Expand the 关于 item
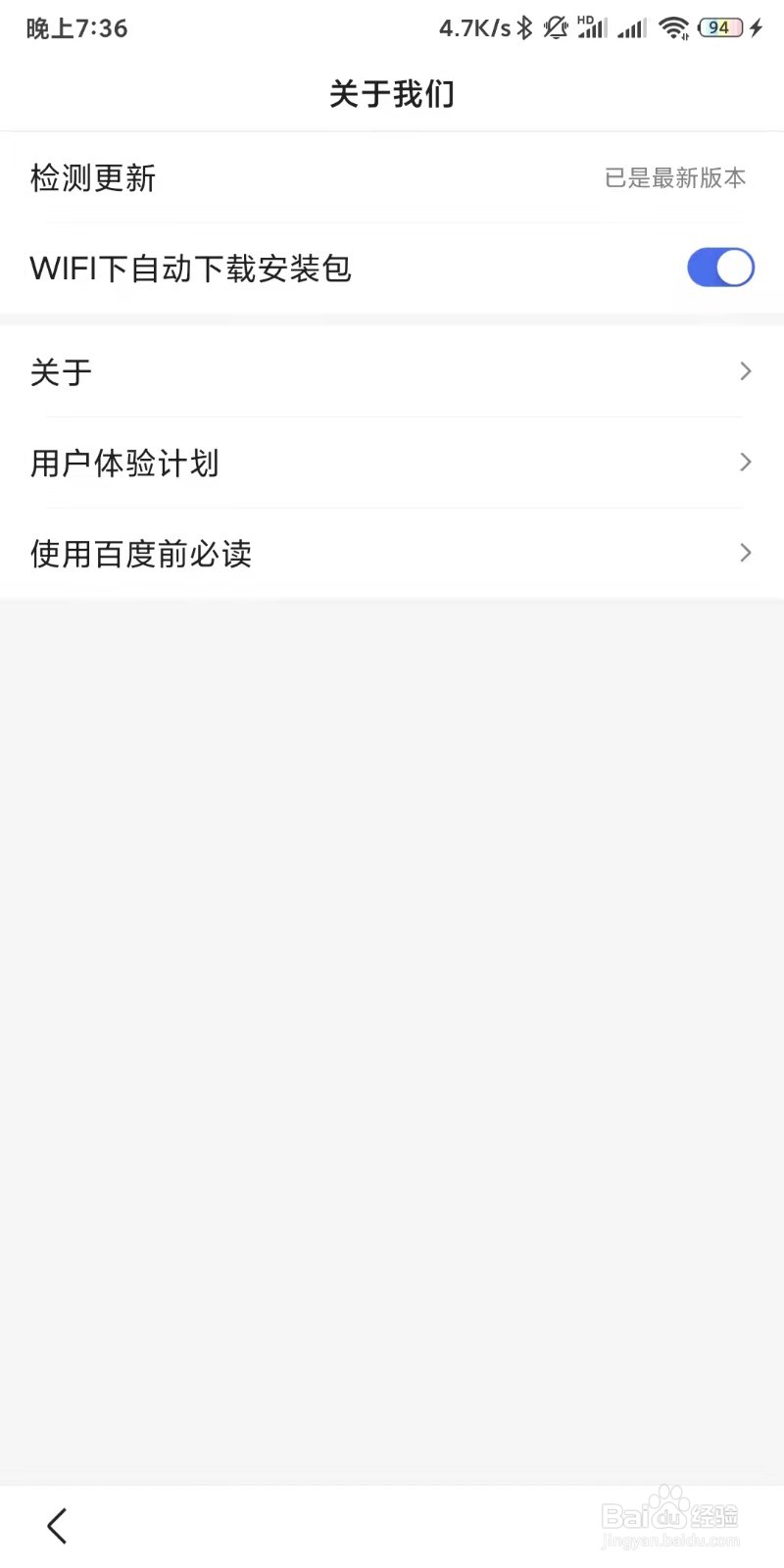 pos(744,371)
